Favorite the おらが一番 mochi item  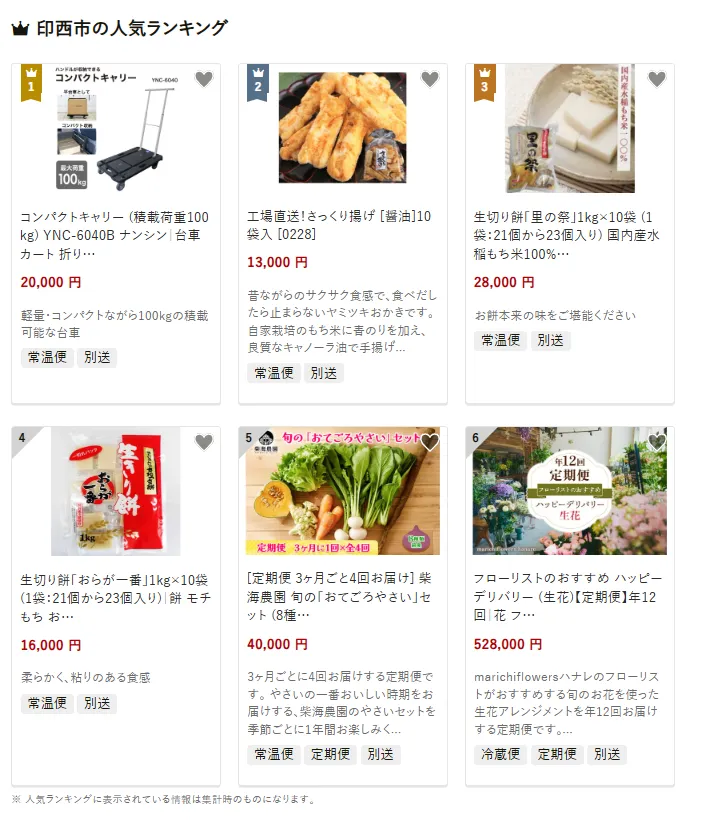click(x=204, y=442)
